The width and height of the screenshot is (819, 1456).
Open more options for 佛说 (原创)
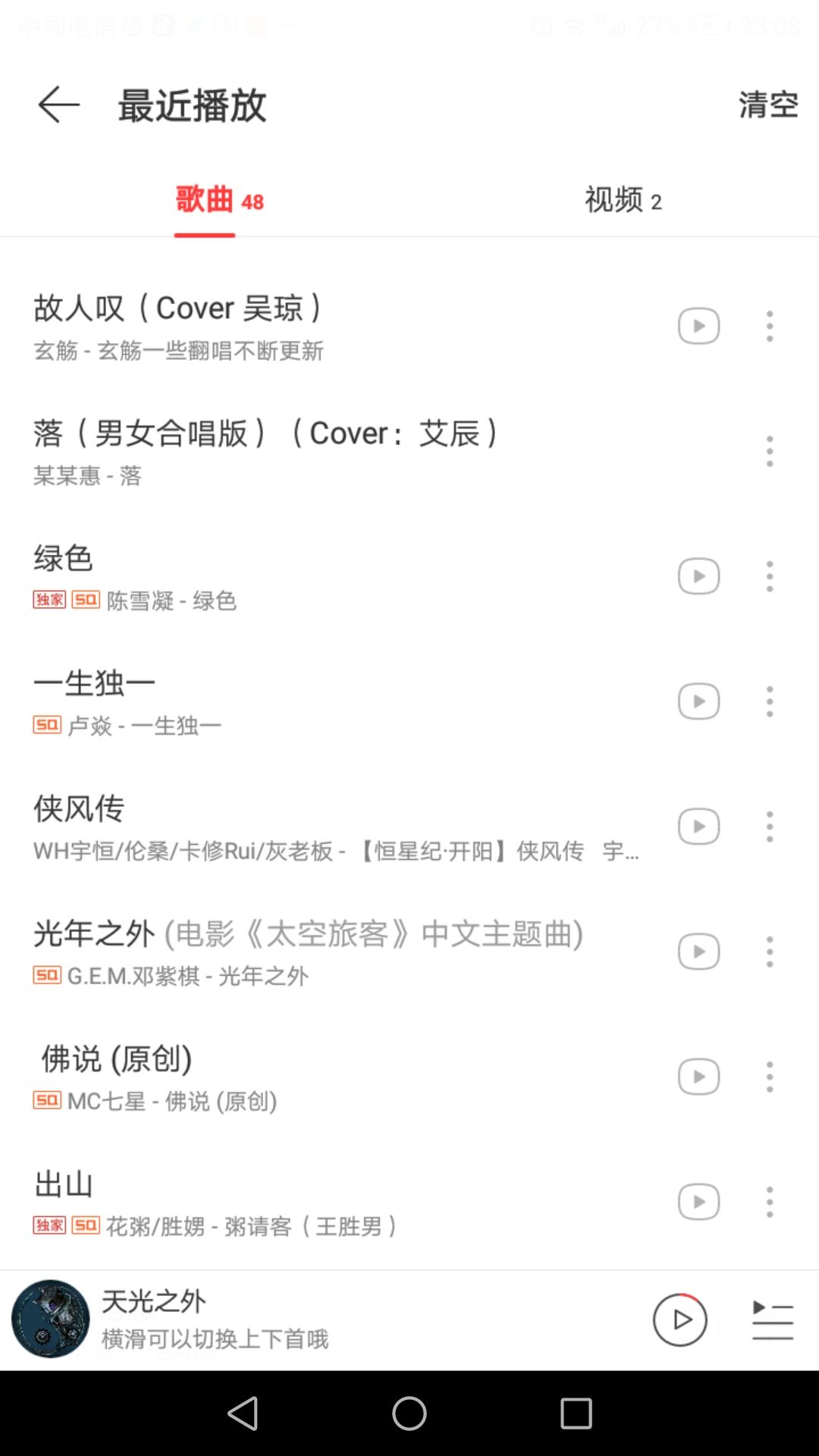click(770, 1077)
